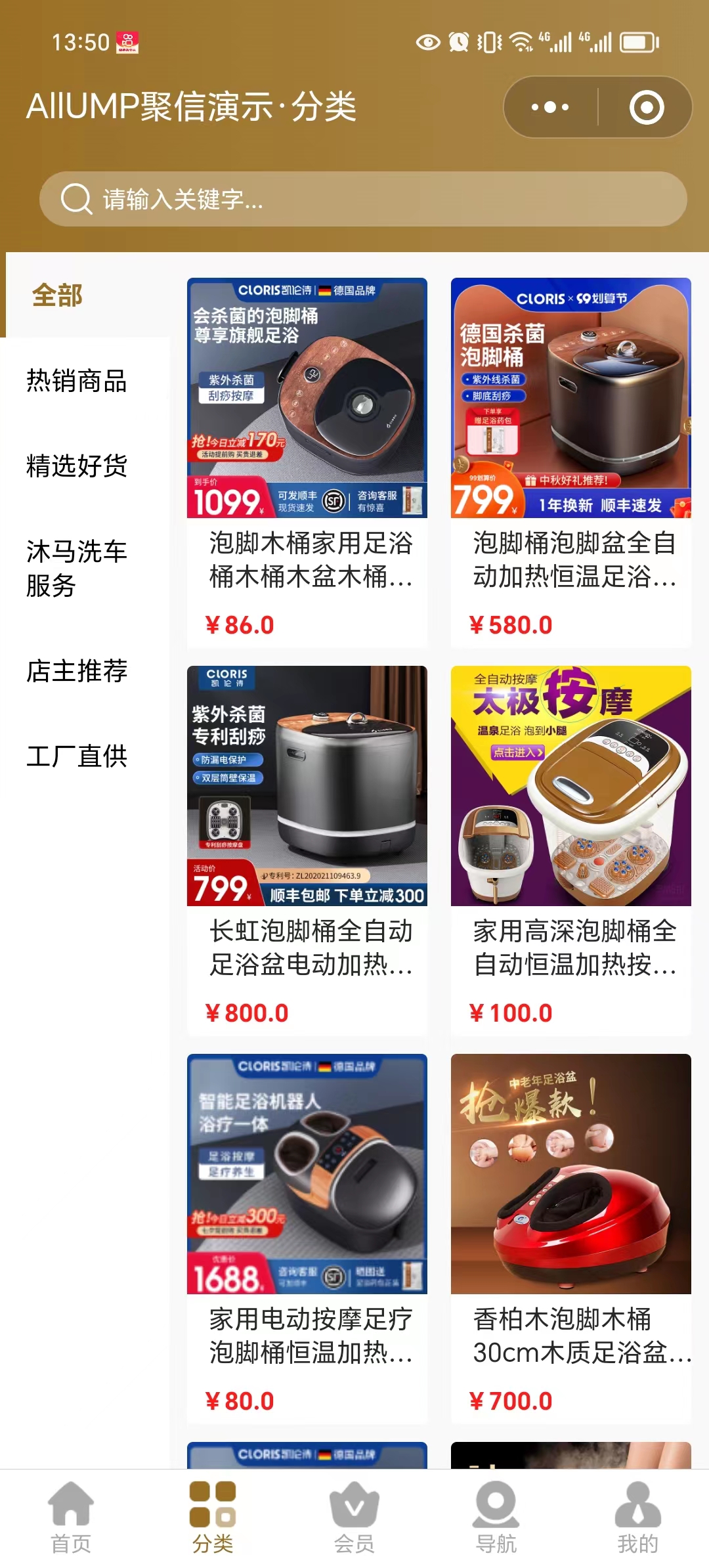Open 长虹泡脚桶全自动 product card

[307, 847]
